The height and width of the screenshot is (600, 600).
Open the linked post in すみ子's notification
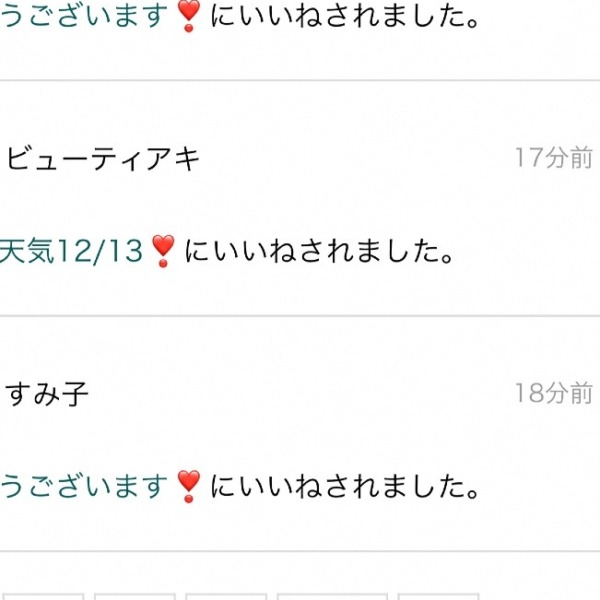[x=84, y=487]
